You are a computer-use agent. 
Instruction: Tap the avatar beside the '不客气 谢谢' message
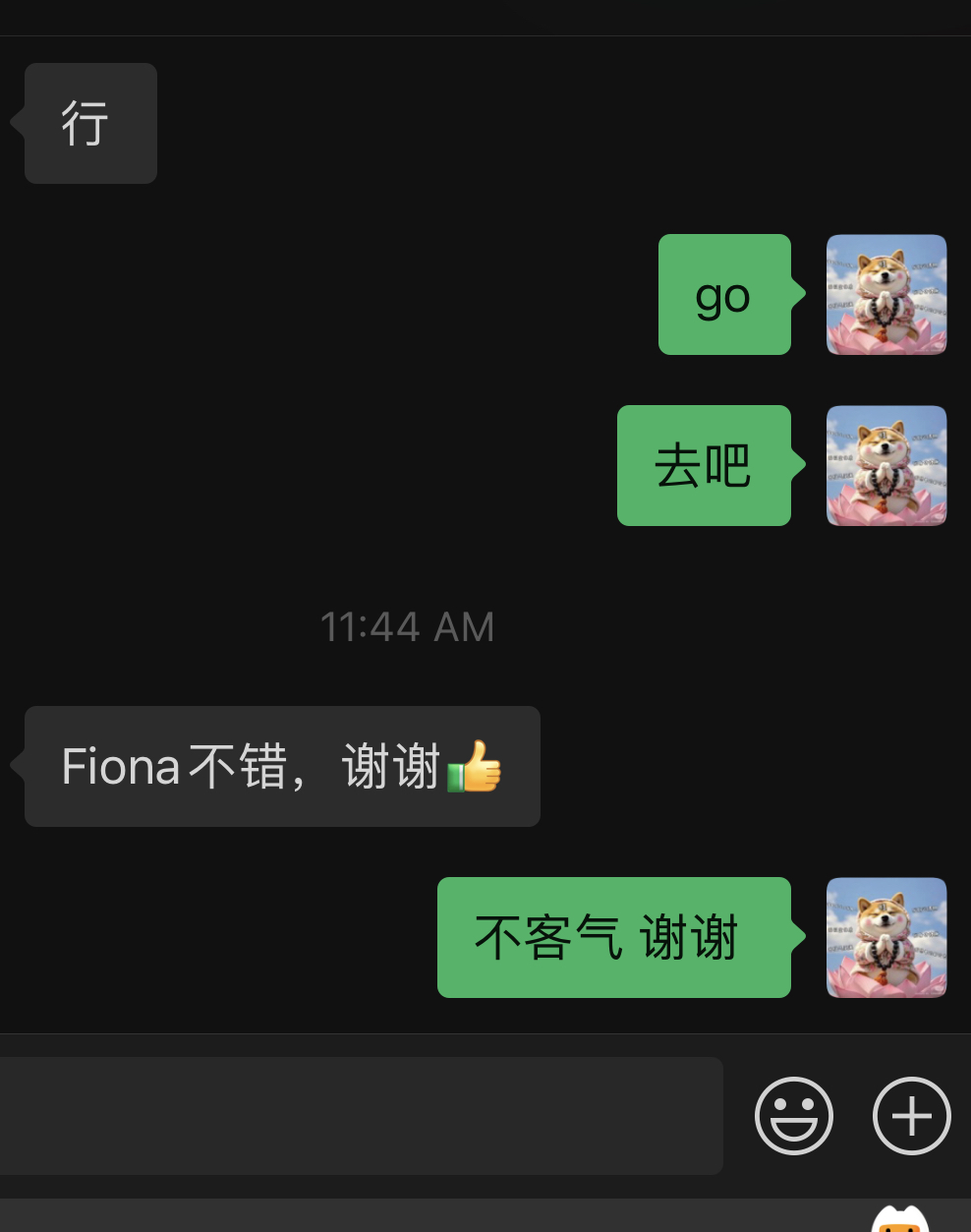coord(885,937)
